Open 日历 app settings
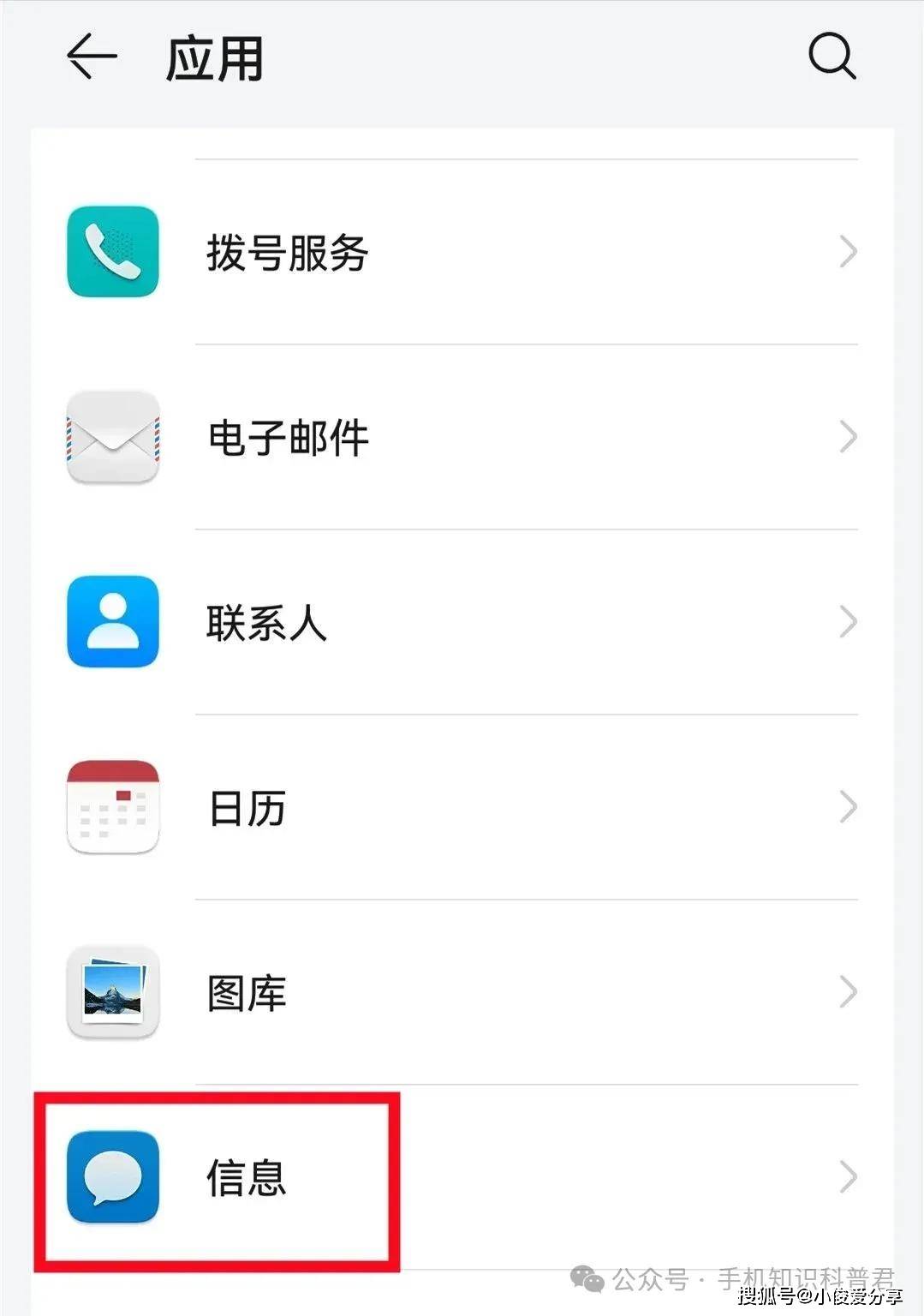This screenshot has height=1316, width=924. (x=462, y=808)
